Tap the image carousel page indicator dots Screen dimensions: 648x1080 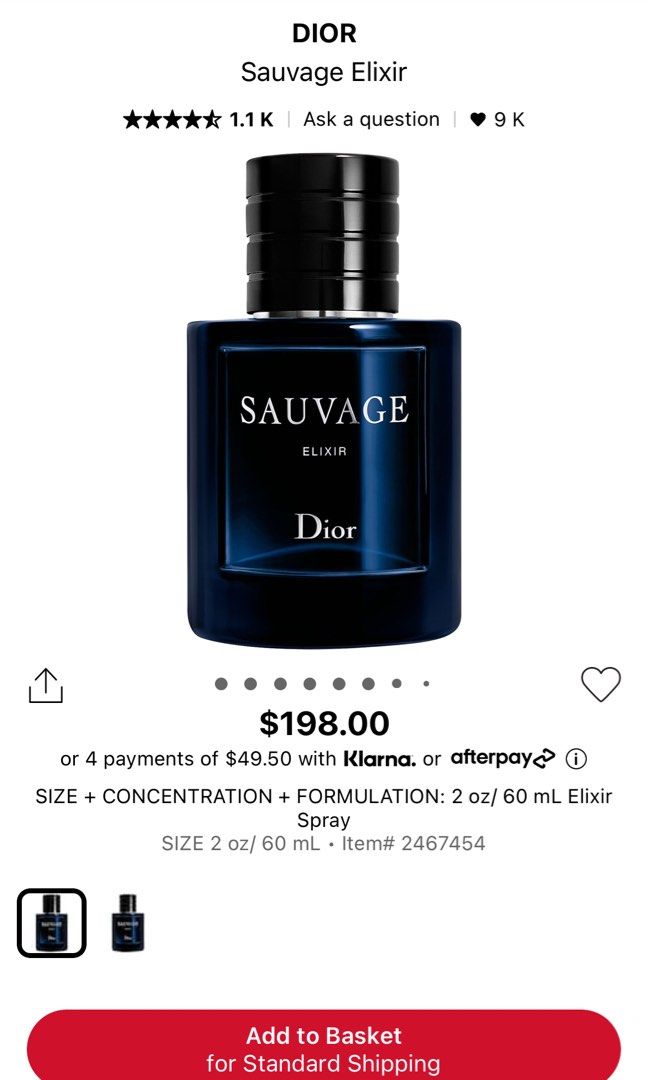pos(322,684)
